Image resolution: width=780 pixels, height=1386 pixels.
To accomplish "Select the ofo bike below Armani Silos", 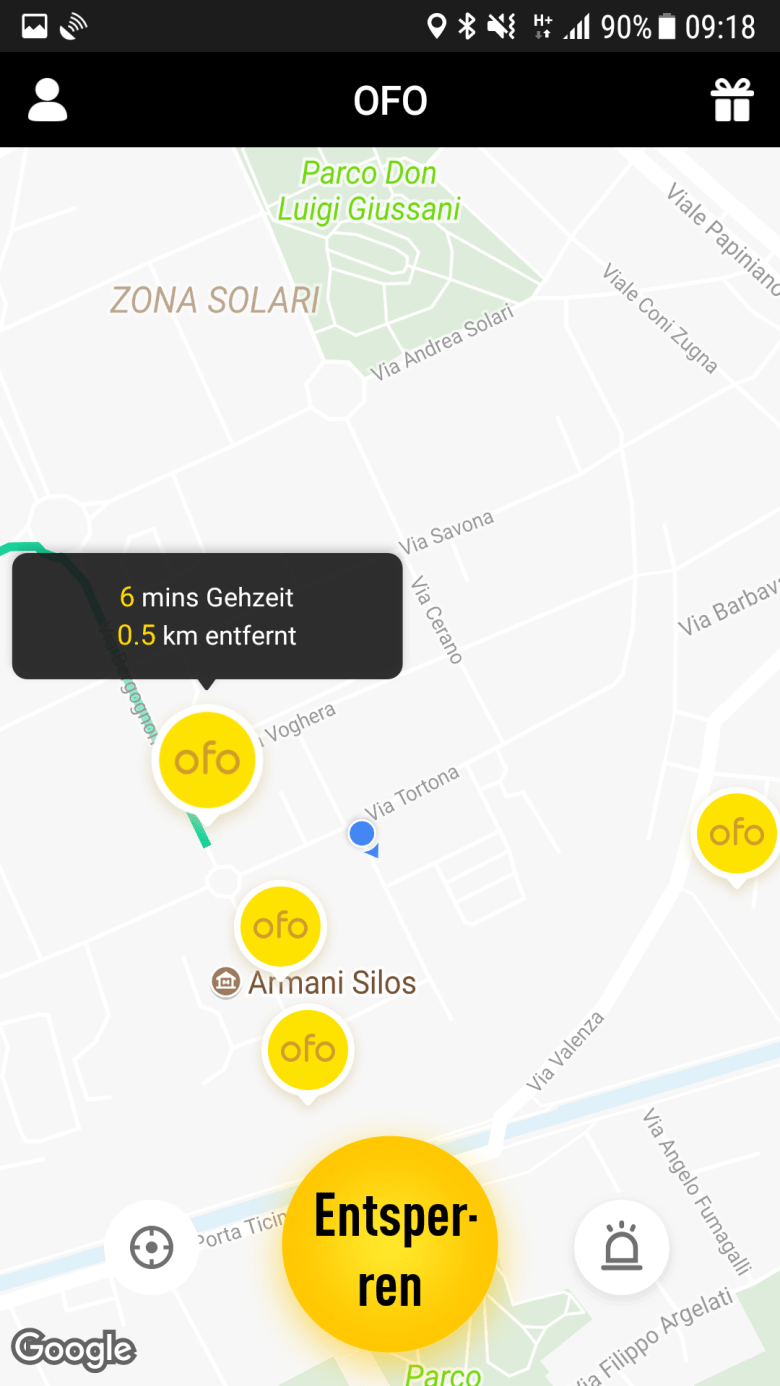I will click(x=307, y=1050).
